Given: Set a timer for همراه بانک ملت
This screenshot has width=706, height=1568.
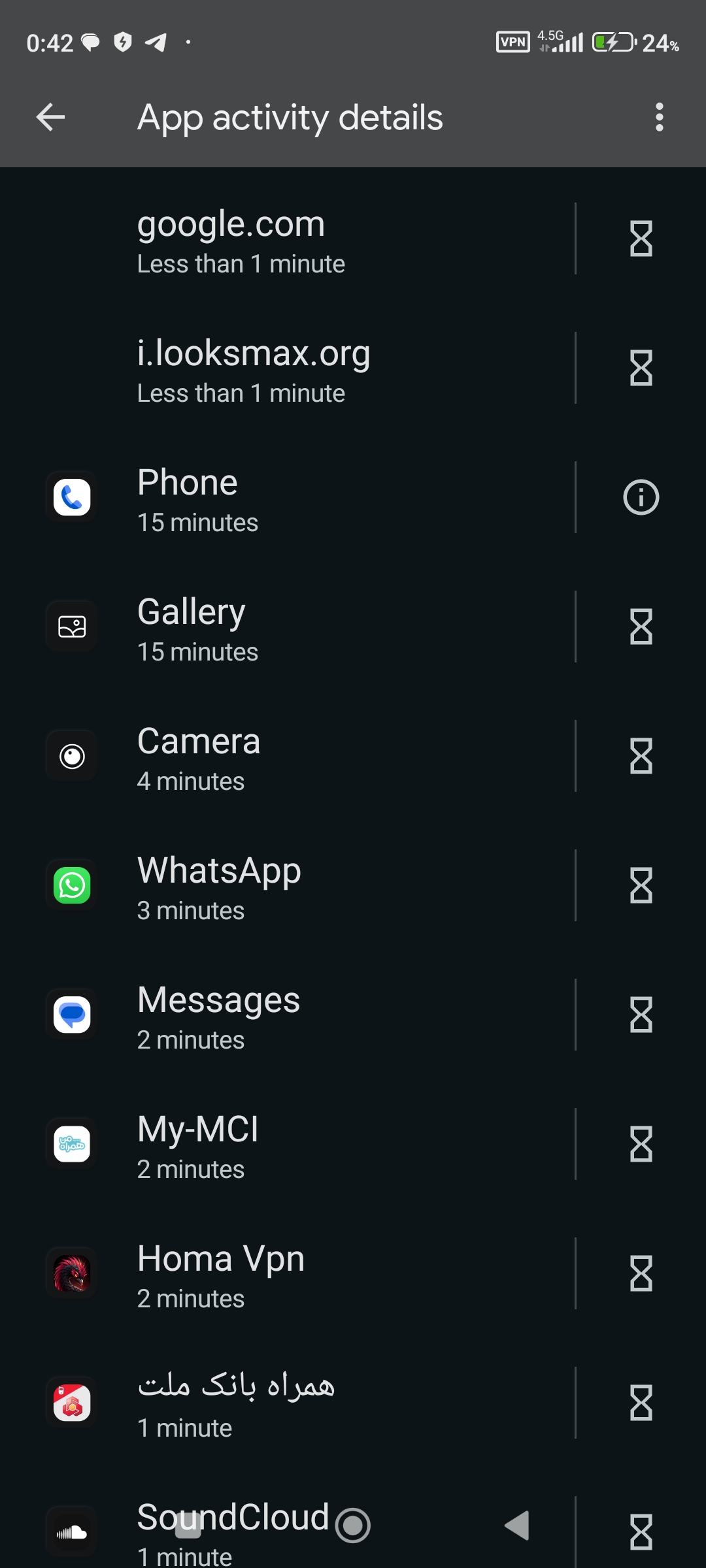Looking at the screenshot, I should [641, 1403].
